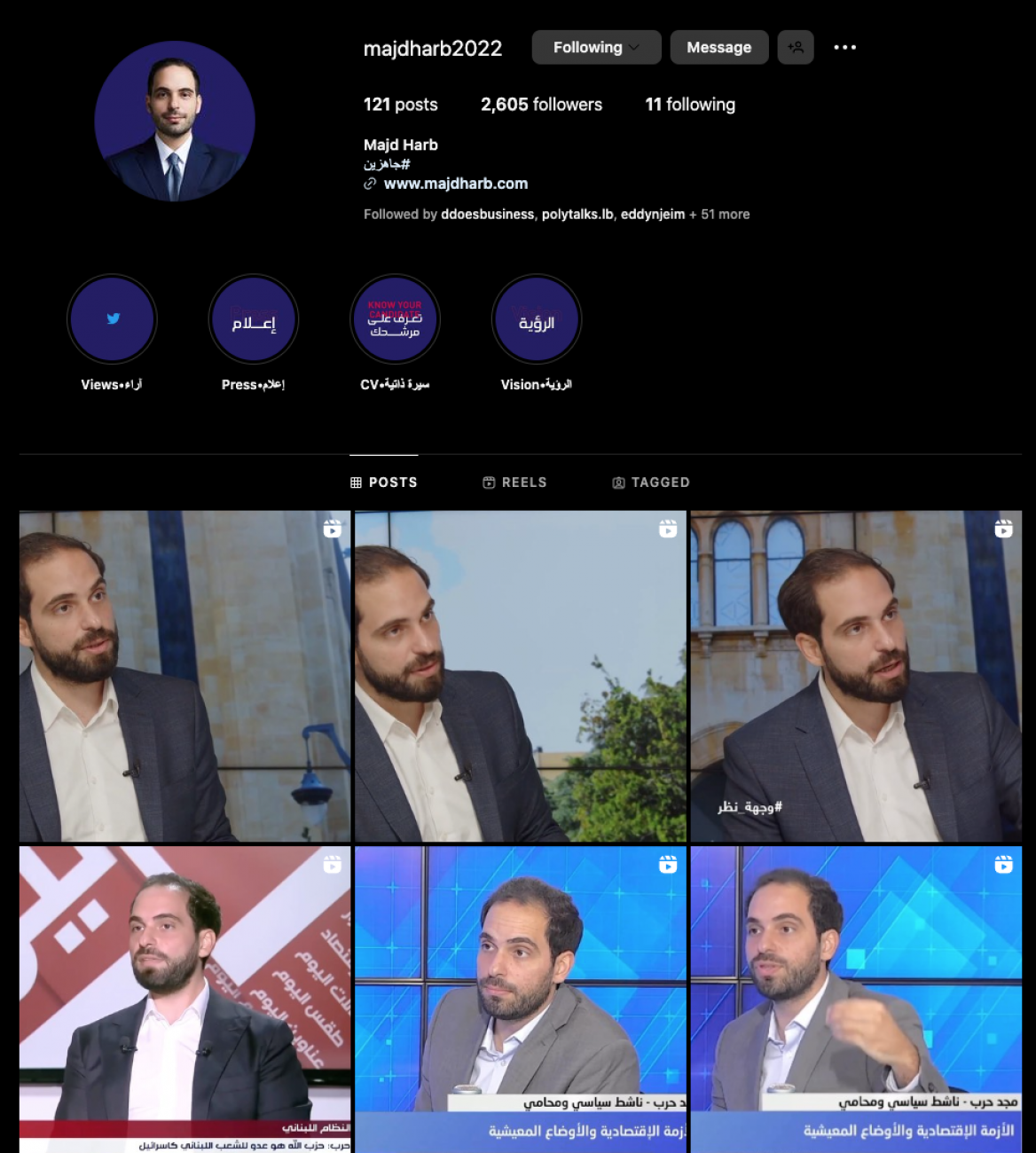
Task: Switch to the Reels tab
Action: [x=514, y=482]
